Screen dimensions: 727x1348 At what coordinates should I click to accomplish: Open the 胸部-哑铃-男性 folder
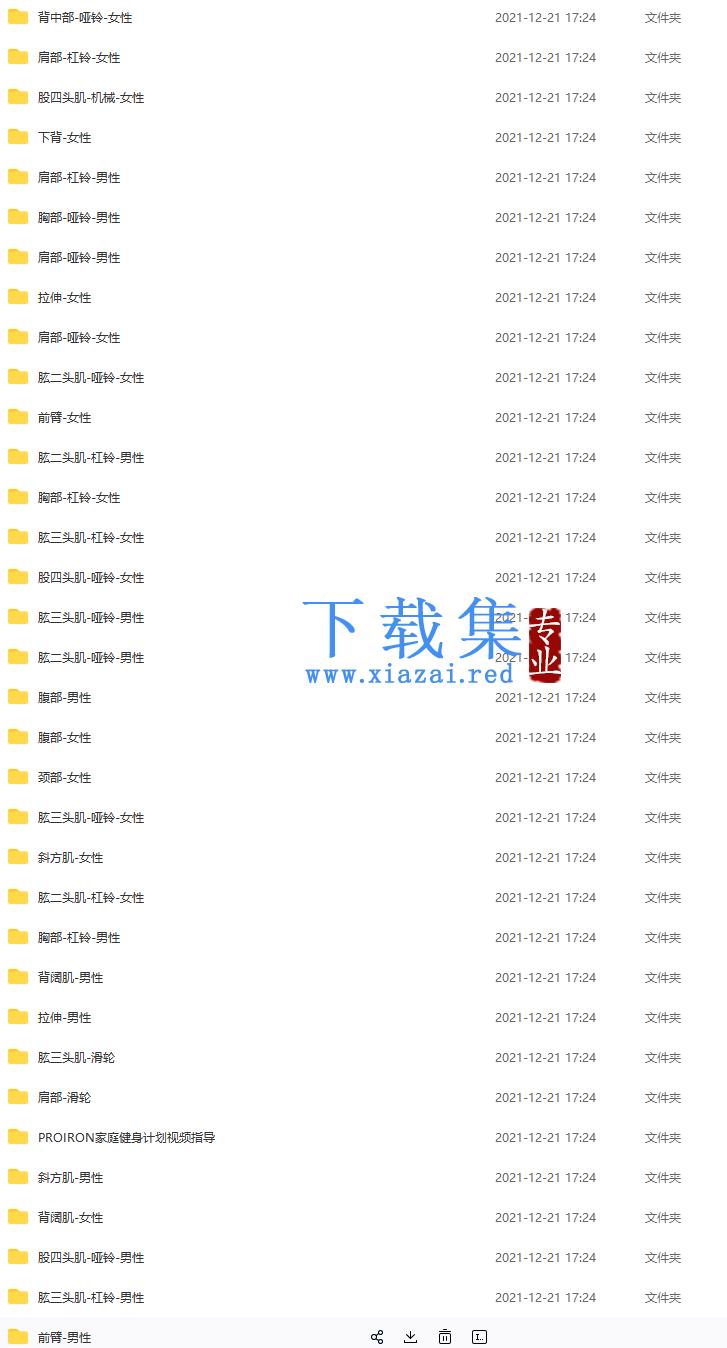tap(79, 218)
